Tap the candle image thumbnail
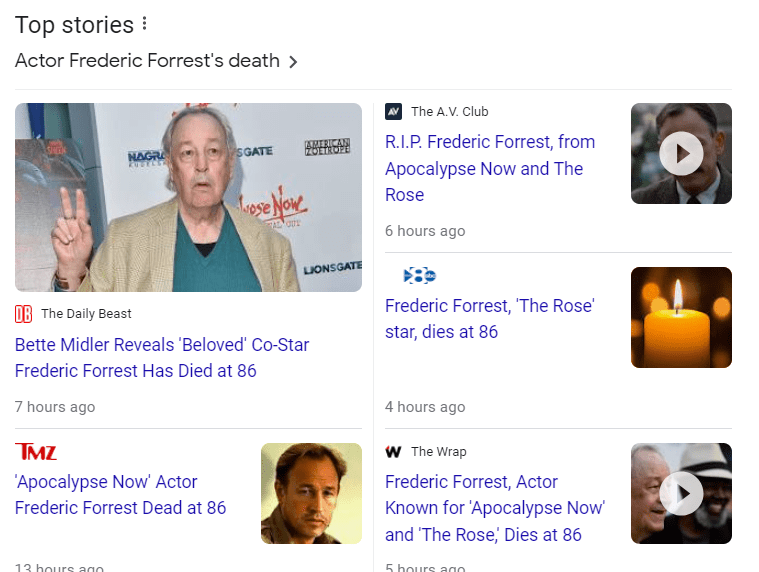Image resolution: width=759 pixels, height=572 pixels. click(x=681, y=317)
